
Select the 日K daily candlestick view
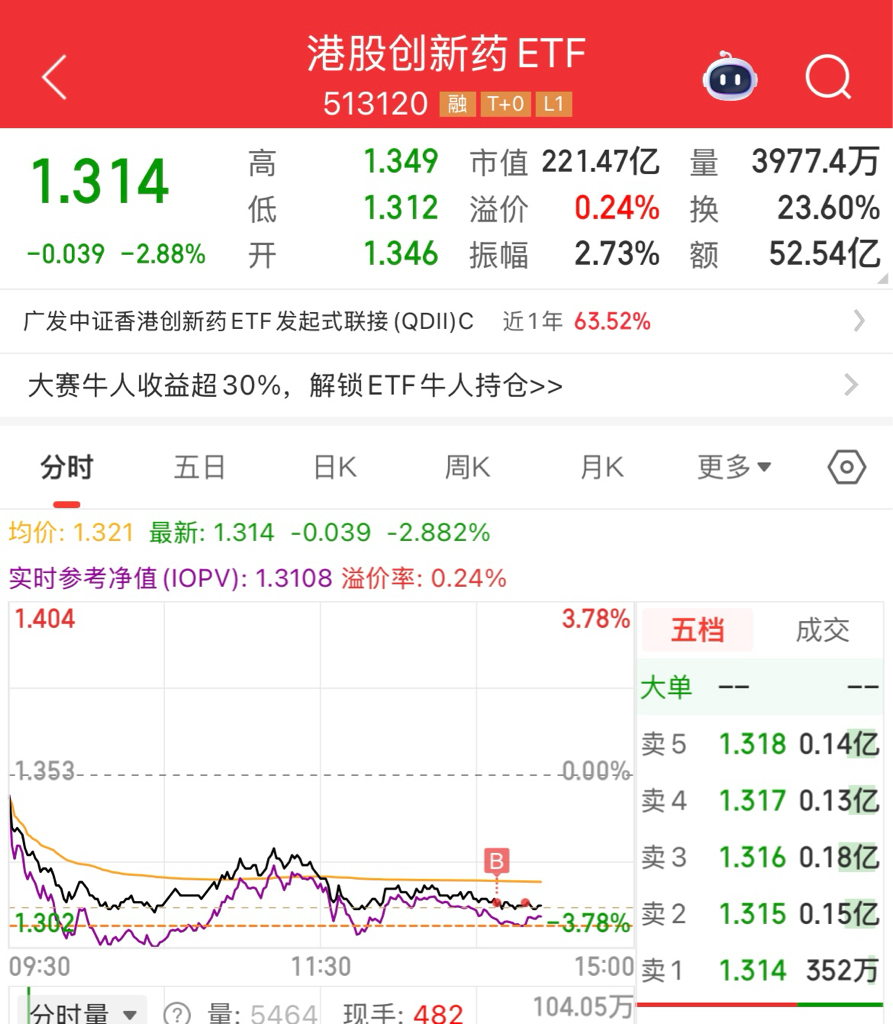coord(333,466)
